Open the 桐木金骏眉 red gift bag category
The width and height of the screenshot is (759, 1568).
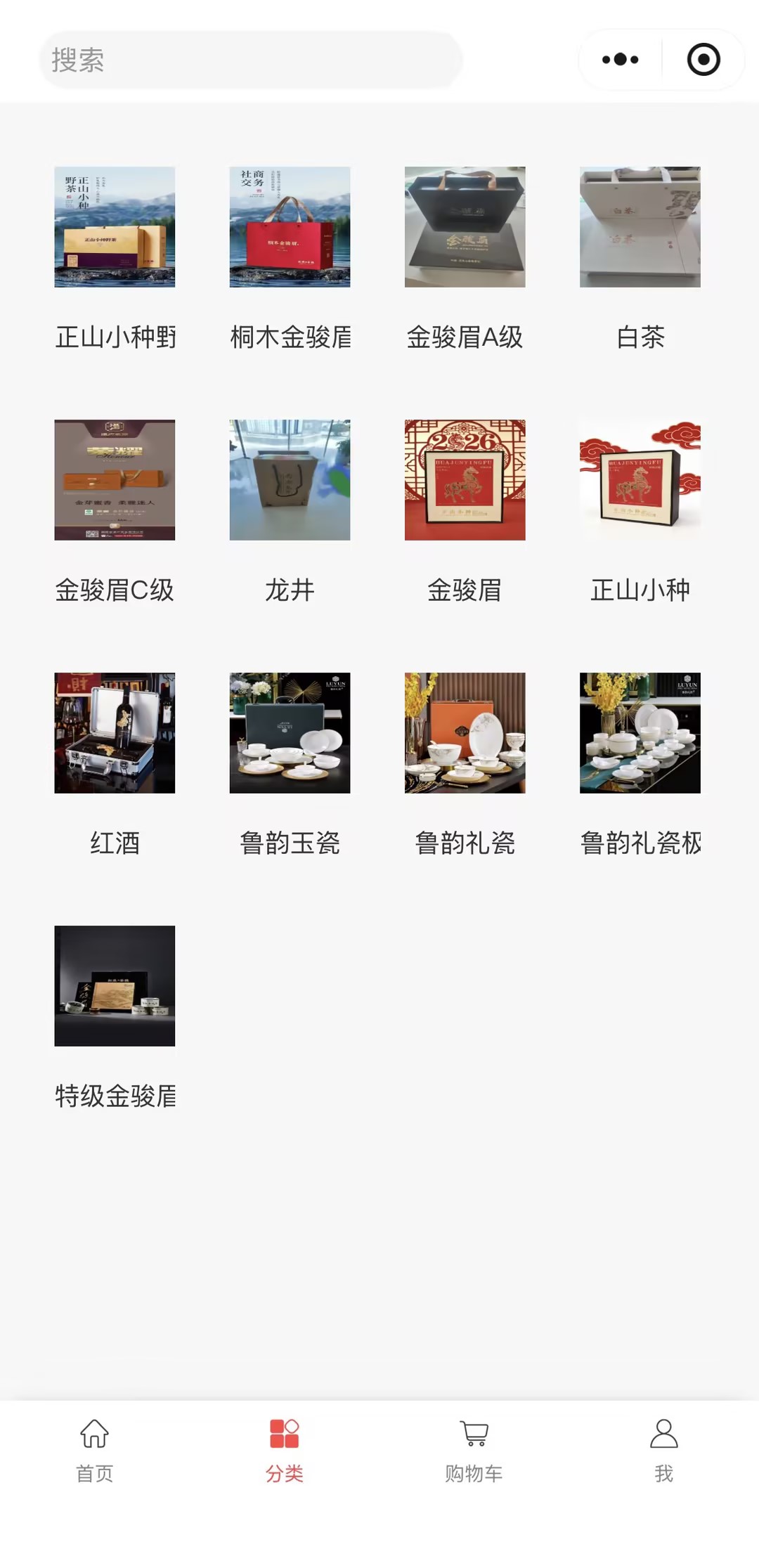290,227
